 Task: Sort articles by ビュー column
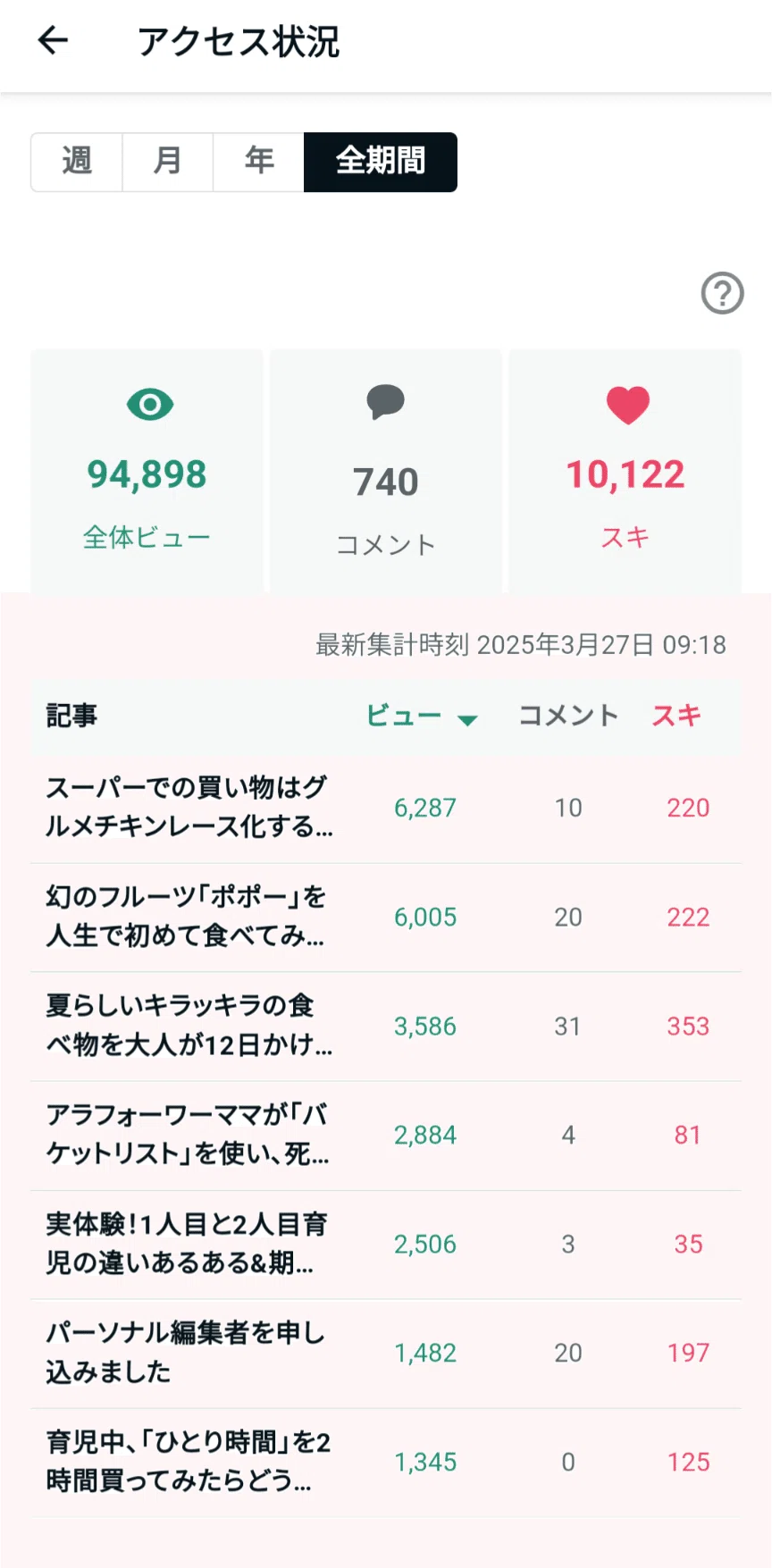422,716
